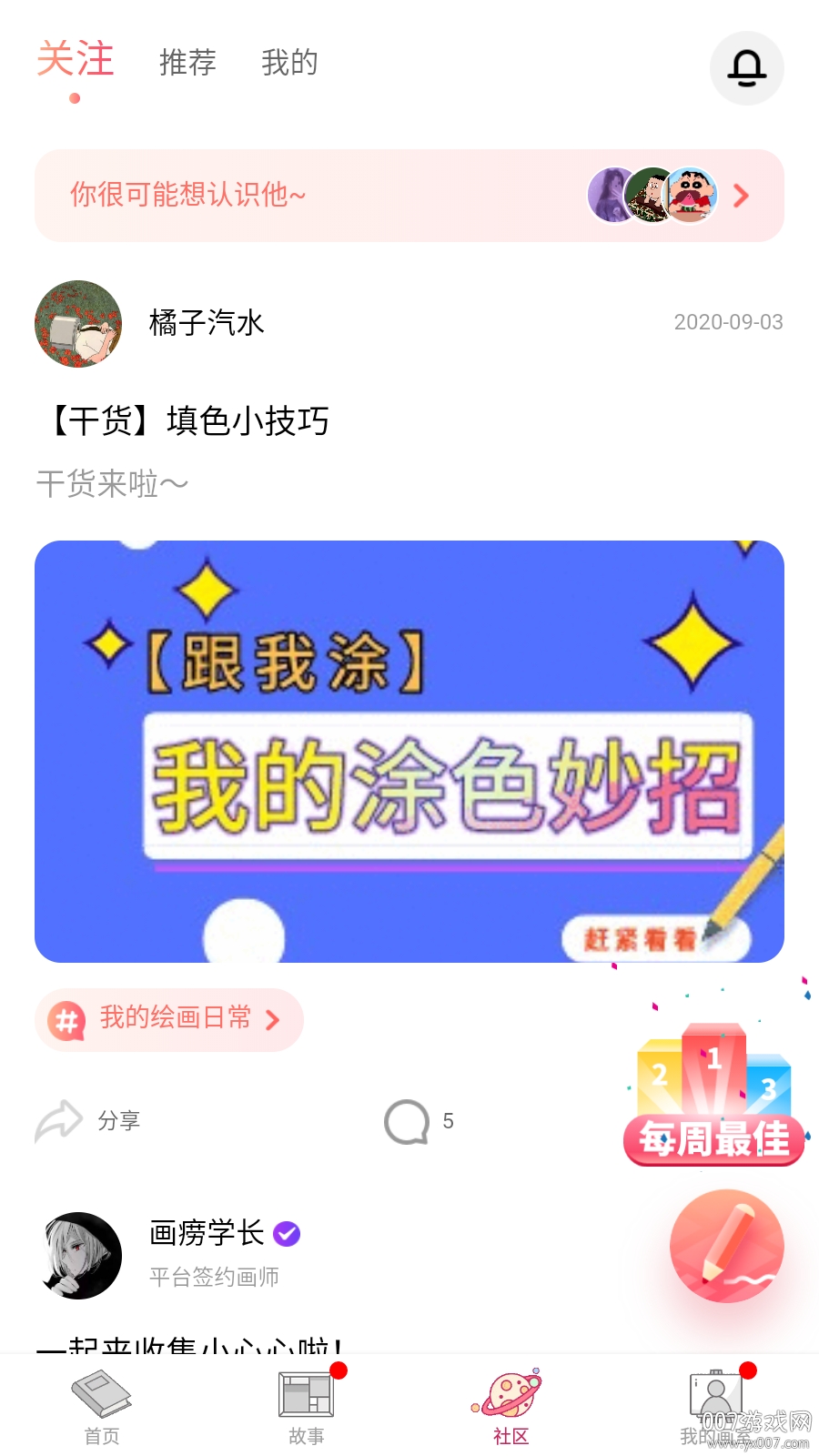This screenshot has width=819, height=1456.
Task: Switch to the 我的 top tab
Action: (x=289, y=63)
